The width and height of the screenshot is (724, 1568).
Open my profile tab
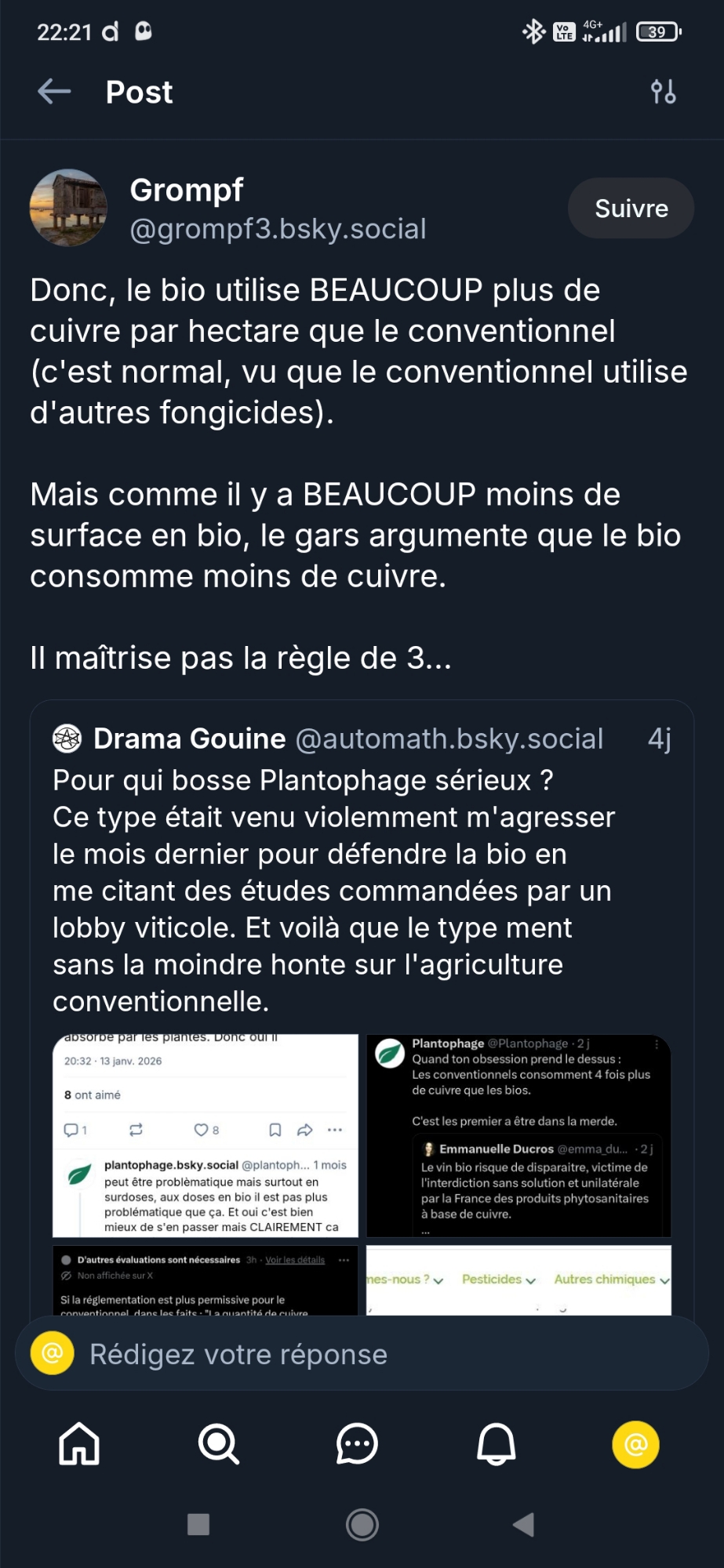click(635, 1444)
